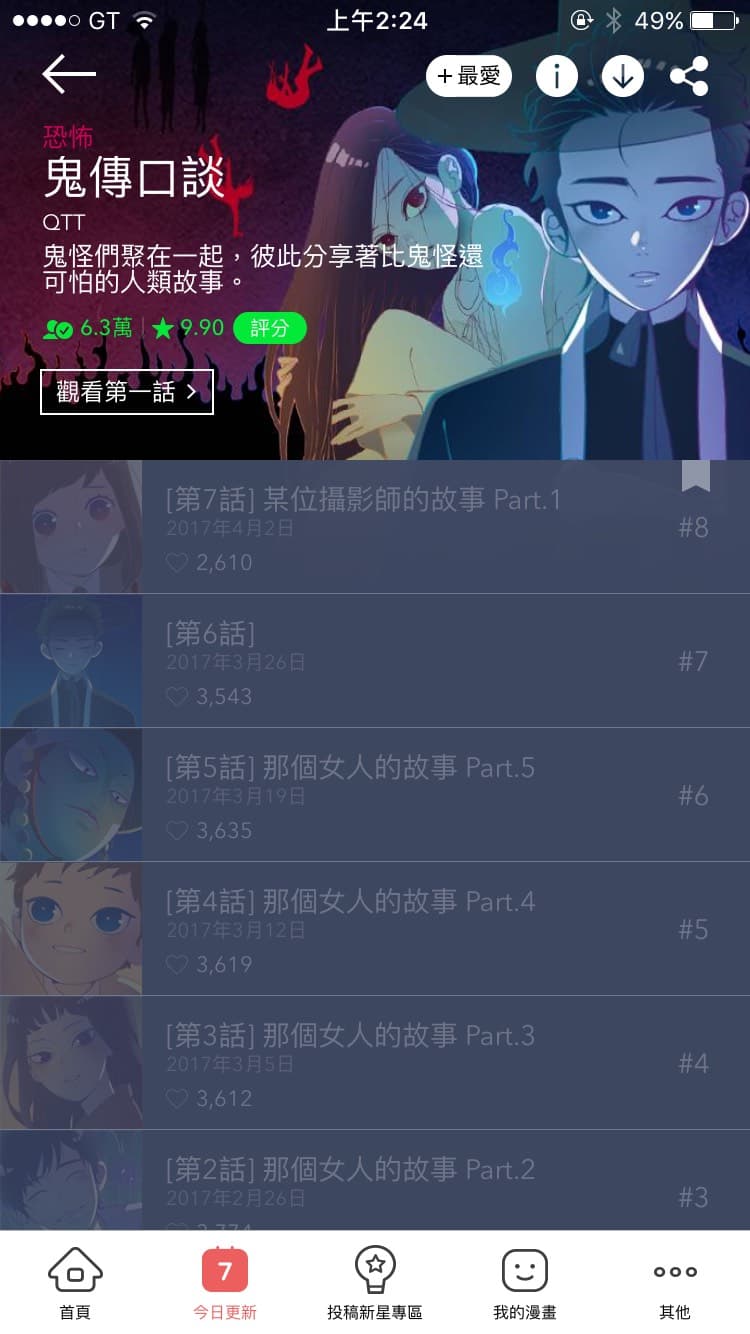Screen dimensions: 750x1334
Task: Tap the green 評分 rating button
Action: point(270,328)
